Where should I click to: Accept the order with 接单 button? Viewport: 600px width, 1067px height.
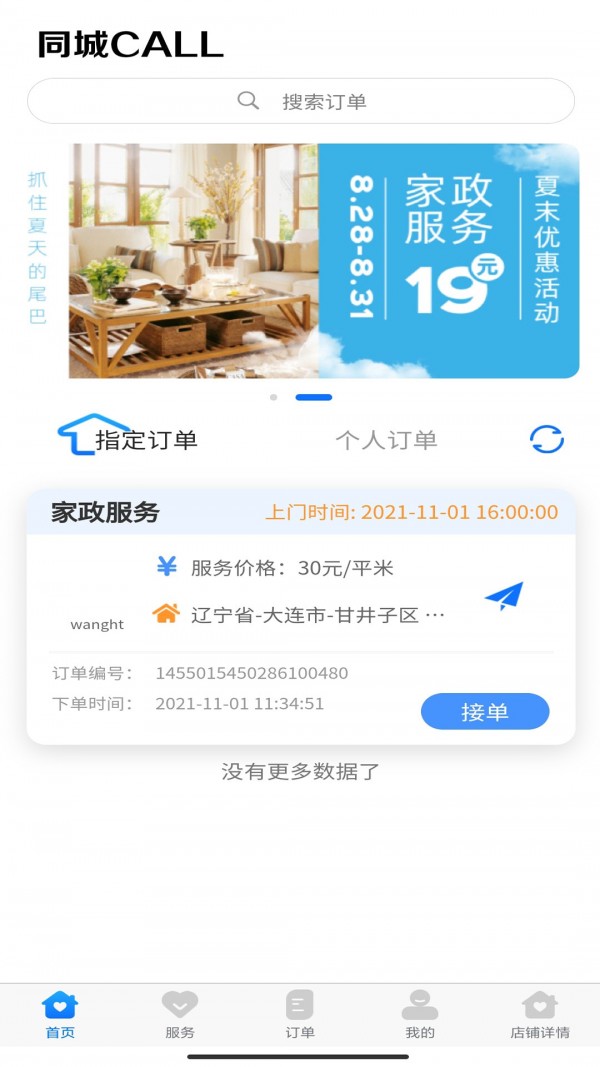pos(485,712)
